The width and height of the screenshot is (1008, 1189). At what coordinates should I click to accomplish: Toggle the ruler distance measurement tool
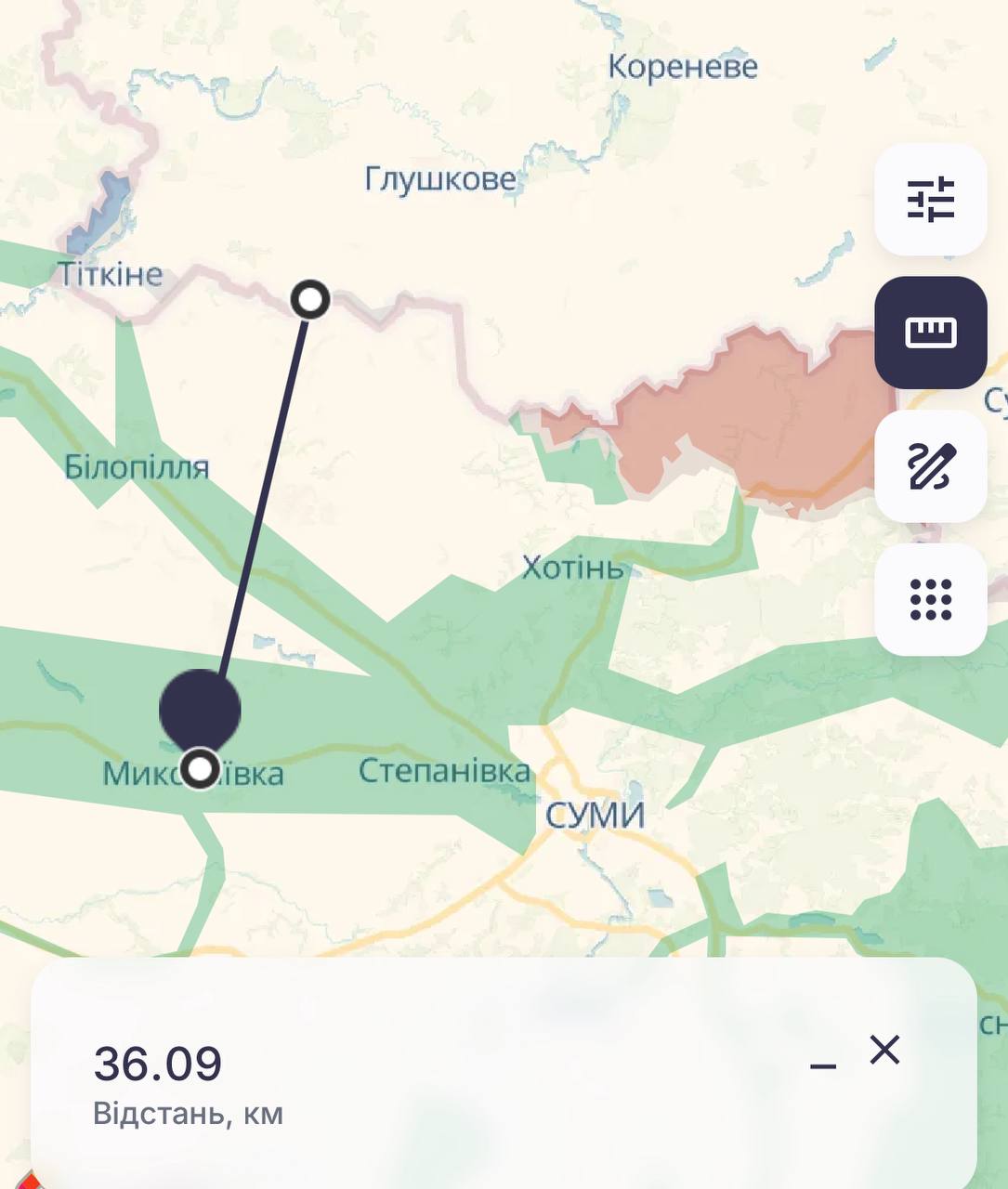tap(930, 333)
